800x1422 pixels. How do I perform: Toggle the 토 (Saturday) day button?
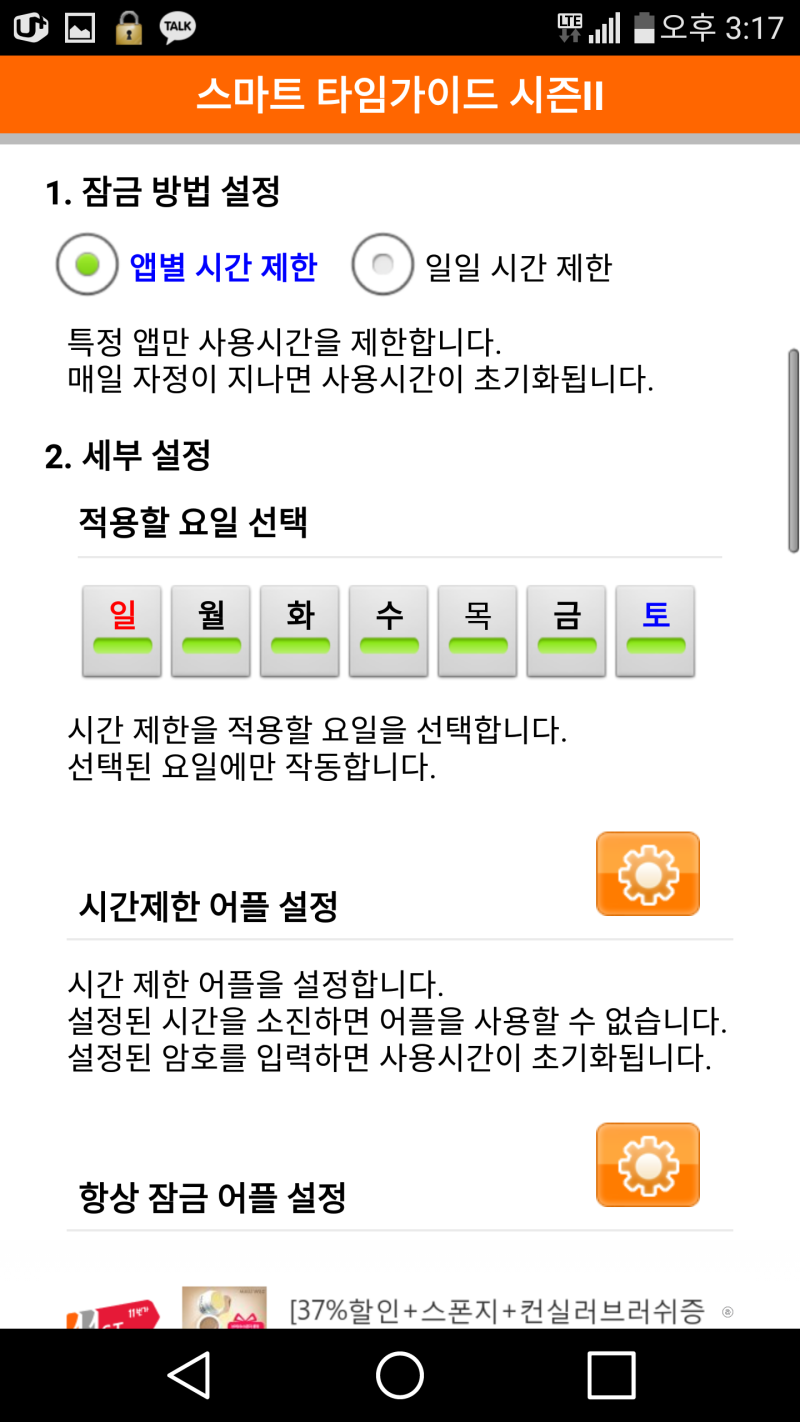656,631
